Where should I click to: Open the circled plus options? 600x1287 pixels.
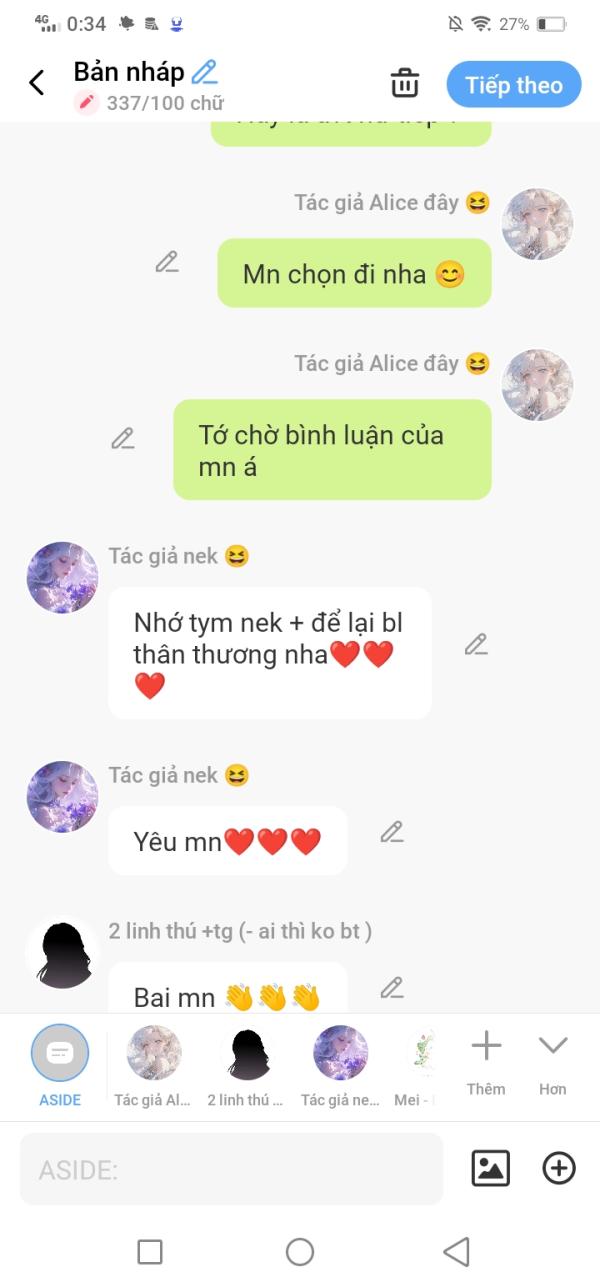click(x=559, y=1168)
